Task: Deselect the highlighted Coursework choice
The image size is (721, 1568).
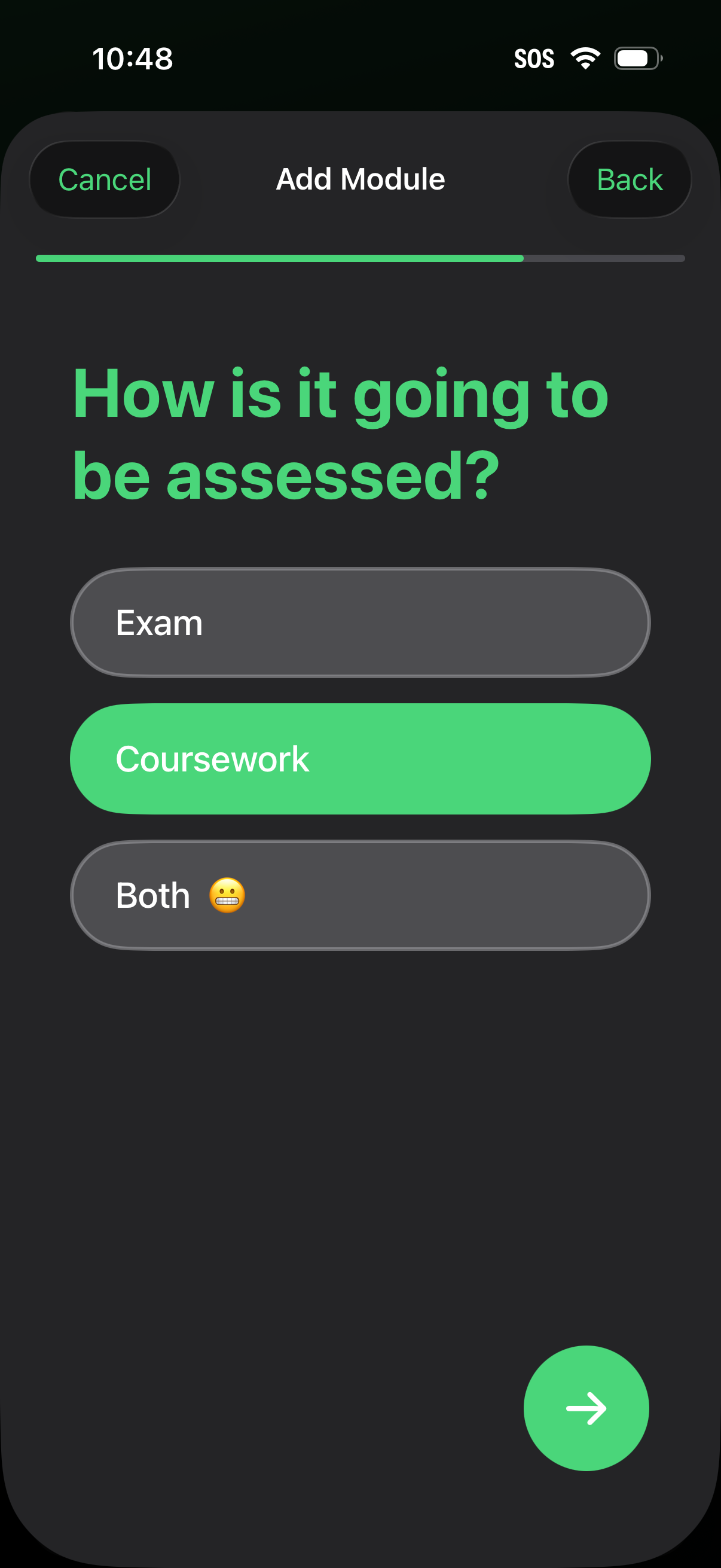Action: (x=360, y=758)
